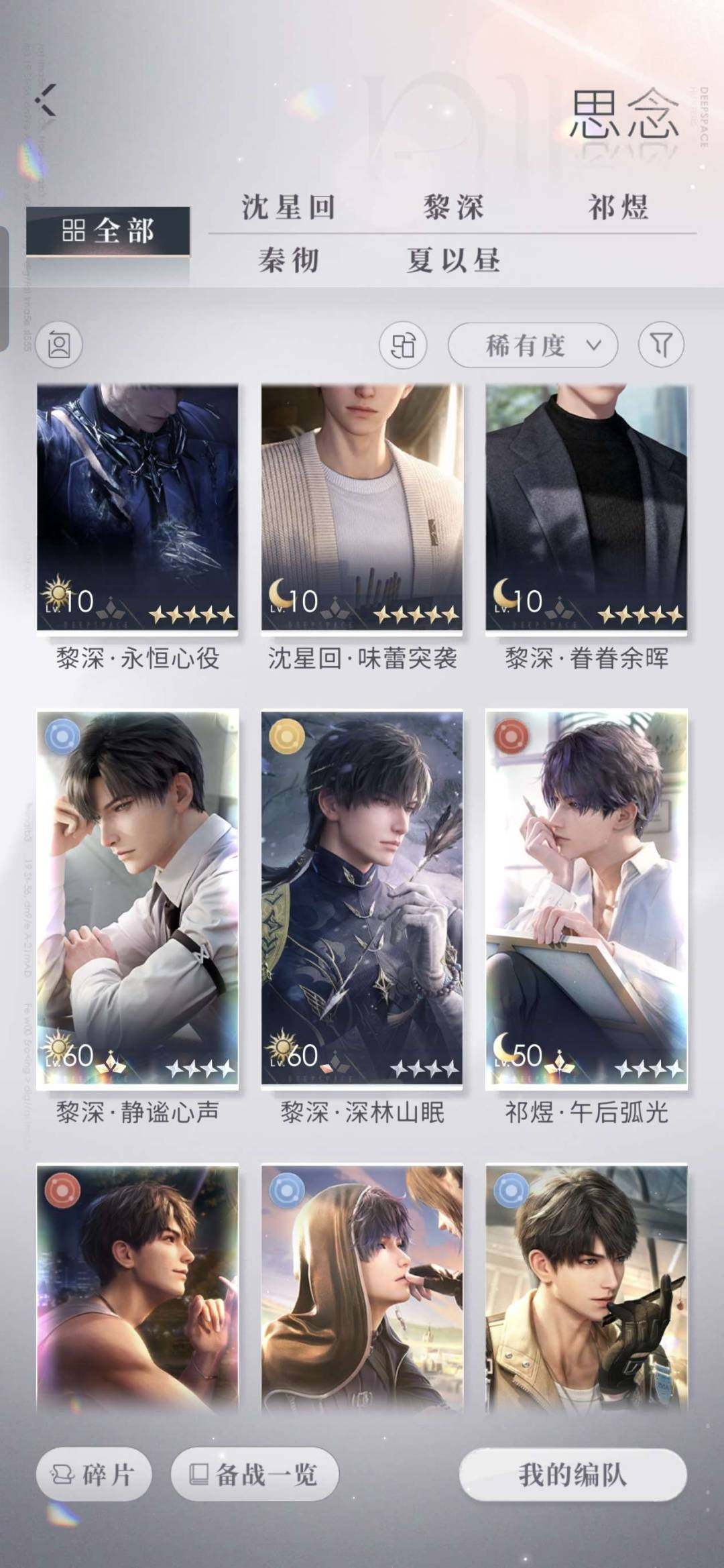Tap the layout switch icon beside 稀有度

[403, 345]
